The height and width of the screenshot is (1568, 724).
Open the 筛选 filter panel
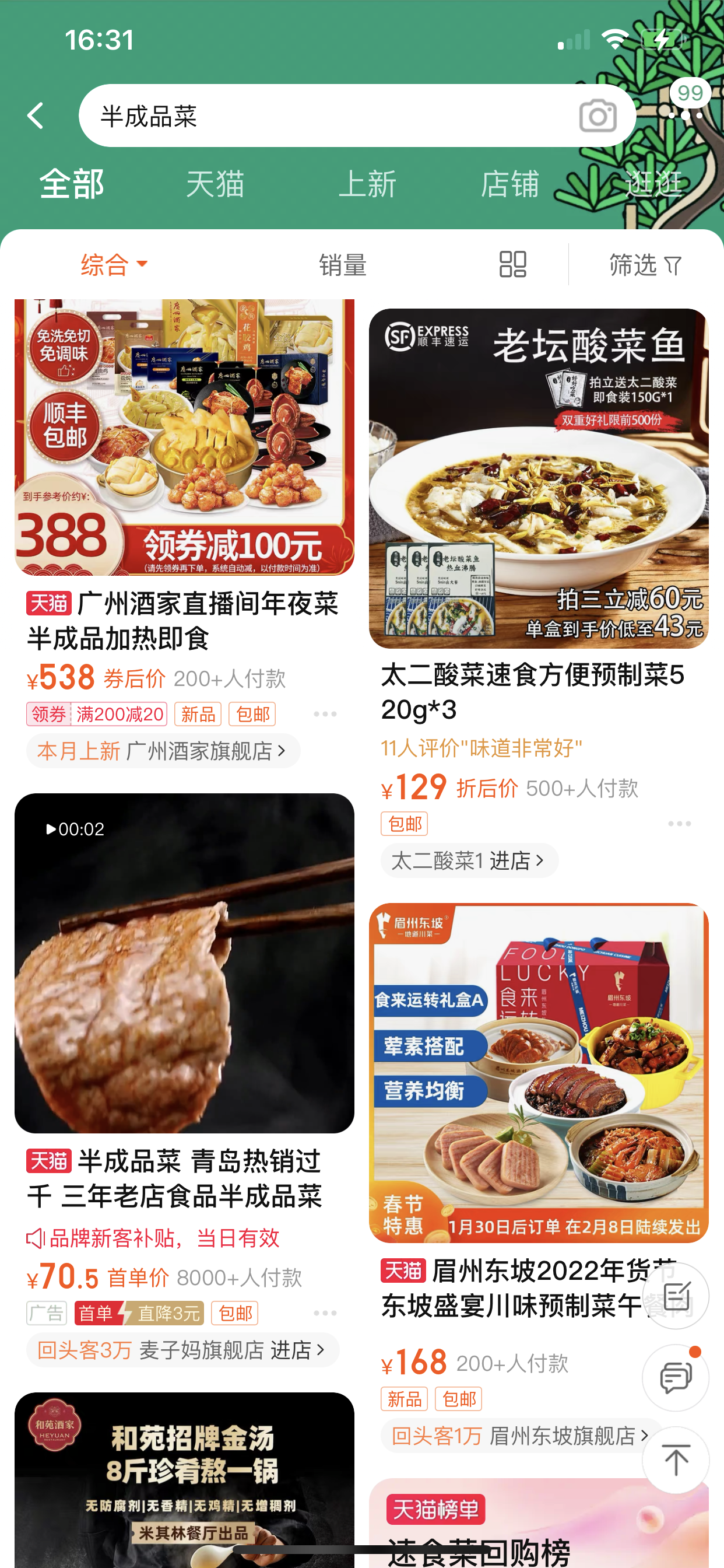(x=645, y=265)
